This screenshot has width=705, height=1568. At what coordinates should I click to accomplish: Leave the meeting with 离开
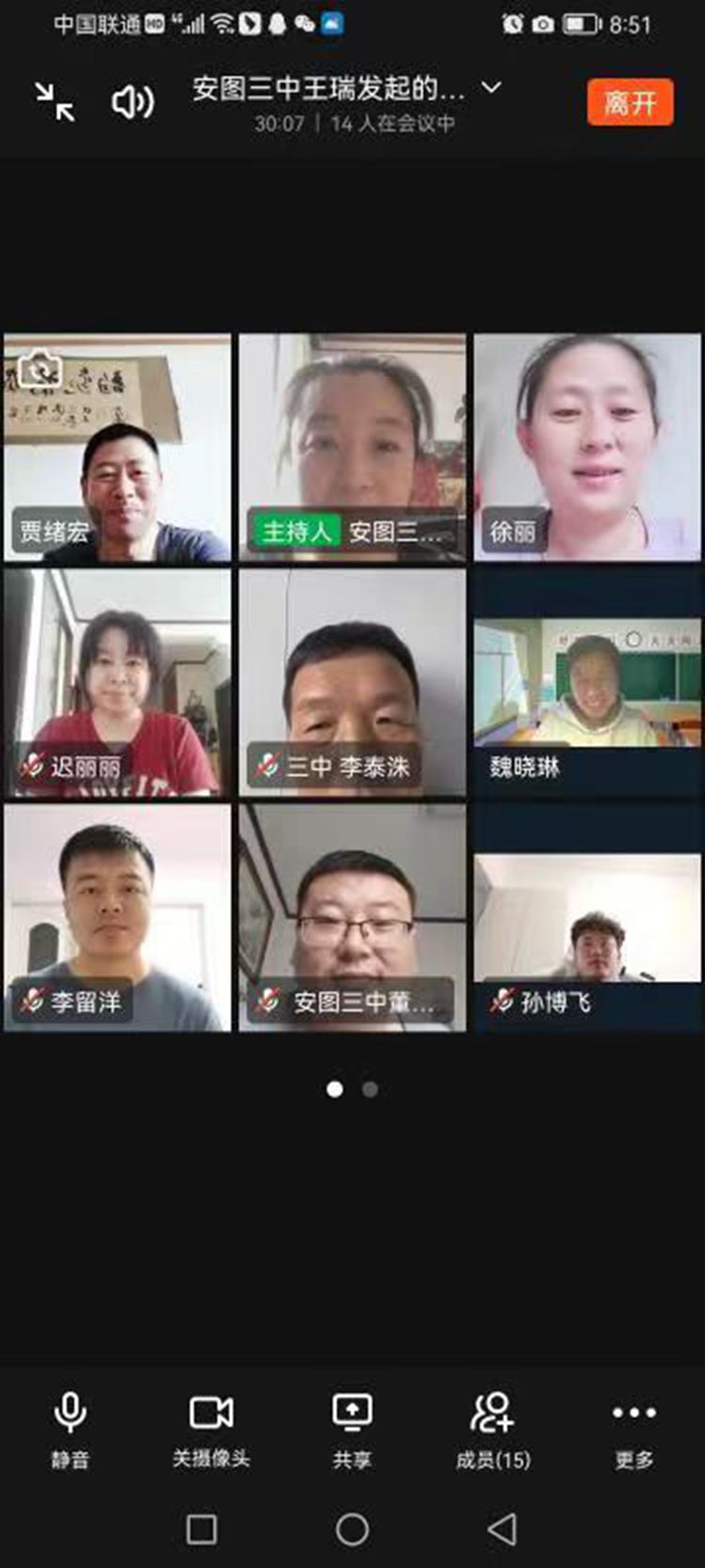point(630,102)
